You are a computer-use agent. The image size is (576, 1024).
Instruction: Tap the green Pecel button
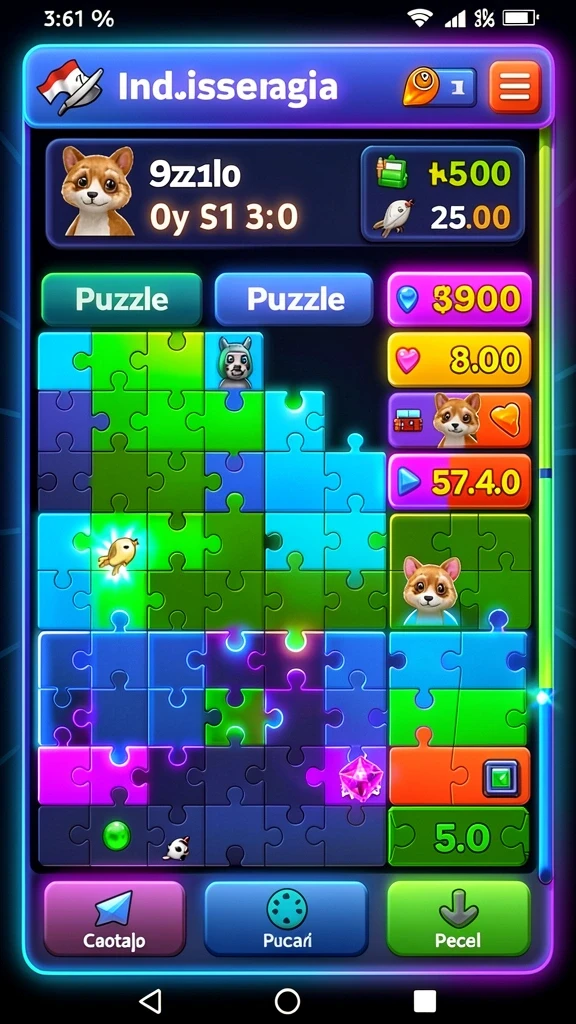click(x=458, y=919)
